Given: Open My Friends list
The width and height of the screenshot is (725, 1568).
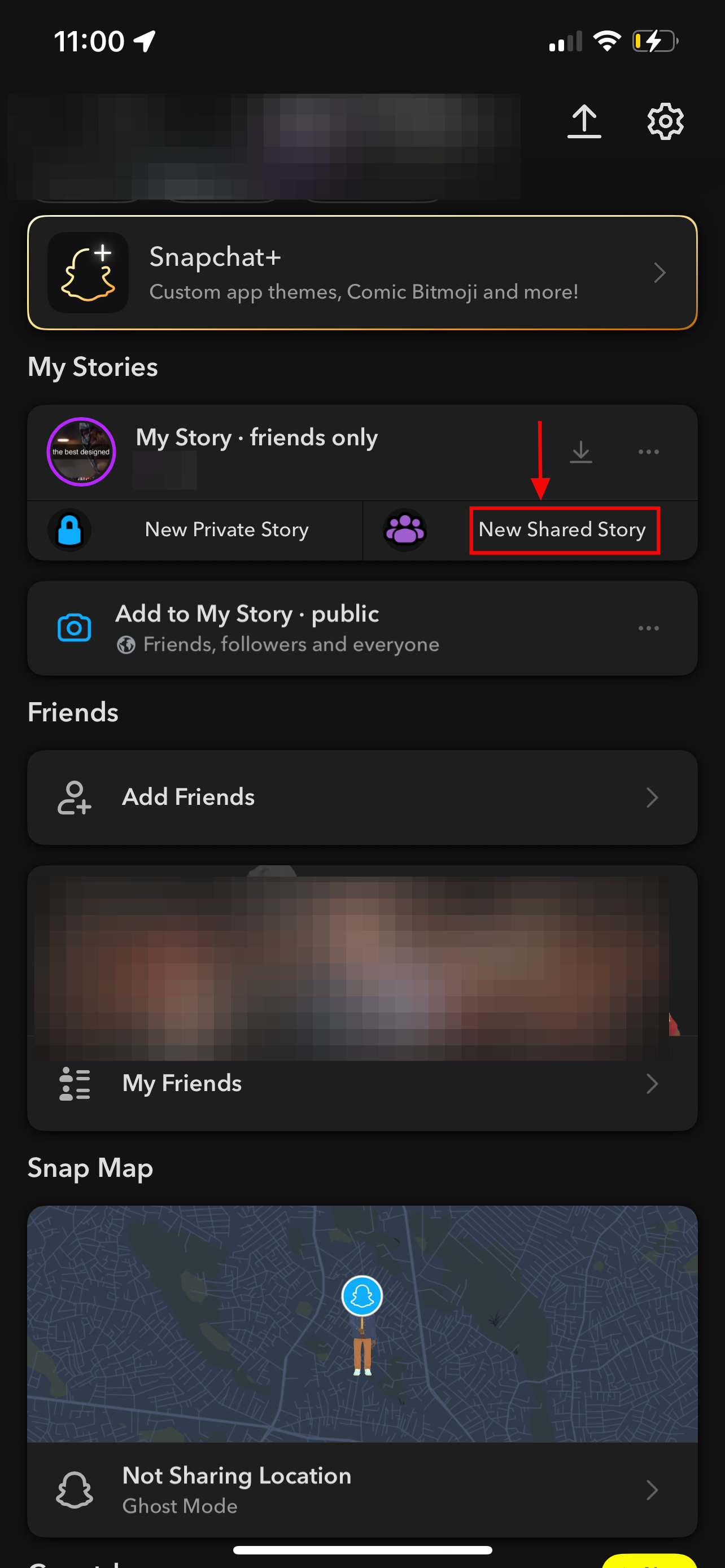Looking at the screenshot, I should pos(362,1083).
